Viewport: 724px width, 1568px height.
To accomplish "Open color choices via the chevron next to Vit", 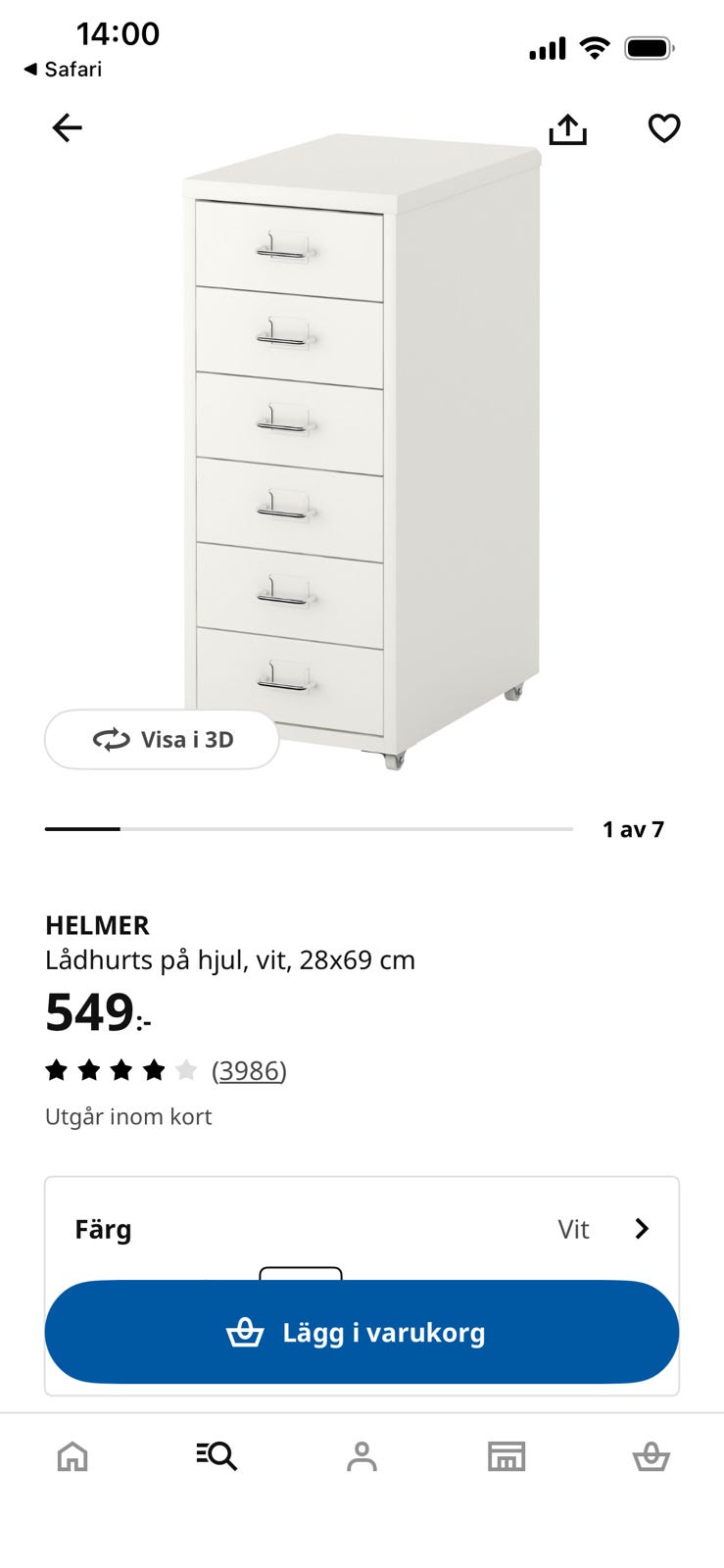I will [x=643, y=1229].
